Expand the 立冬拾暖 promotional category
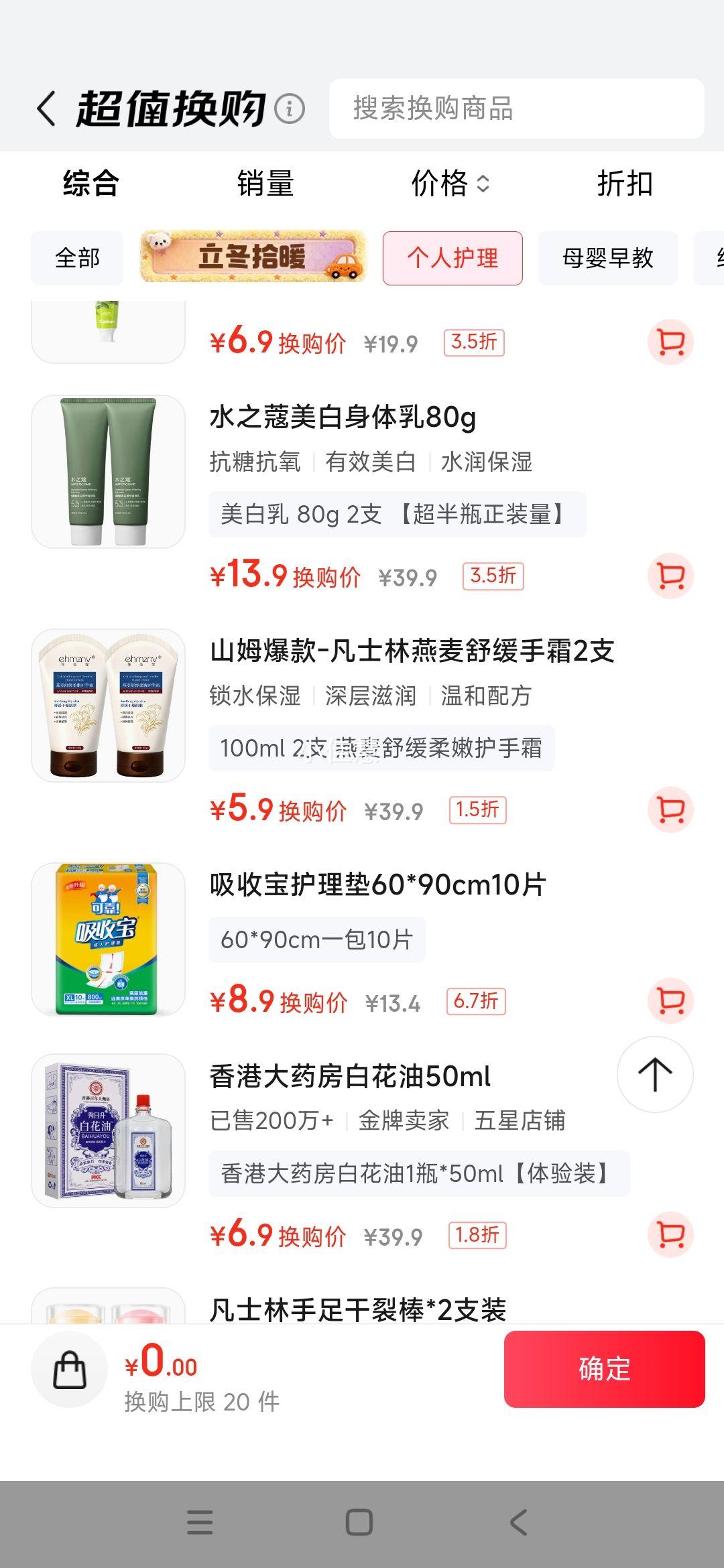 pyautogui.click(x=253, y=259)
